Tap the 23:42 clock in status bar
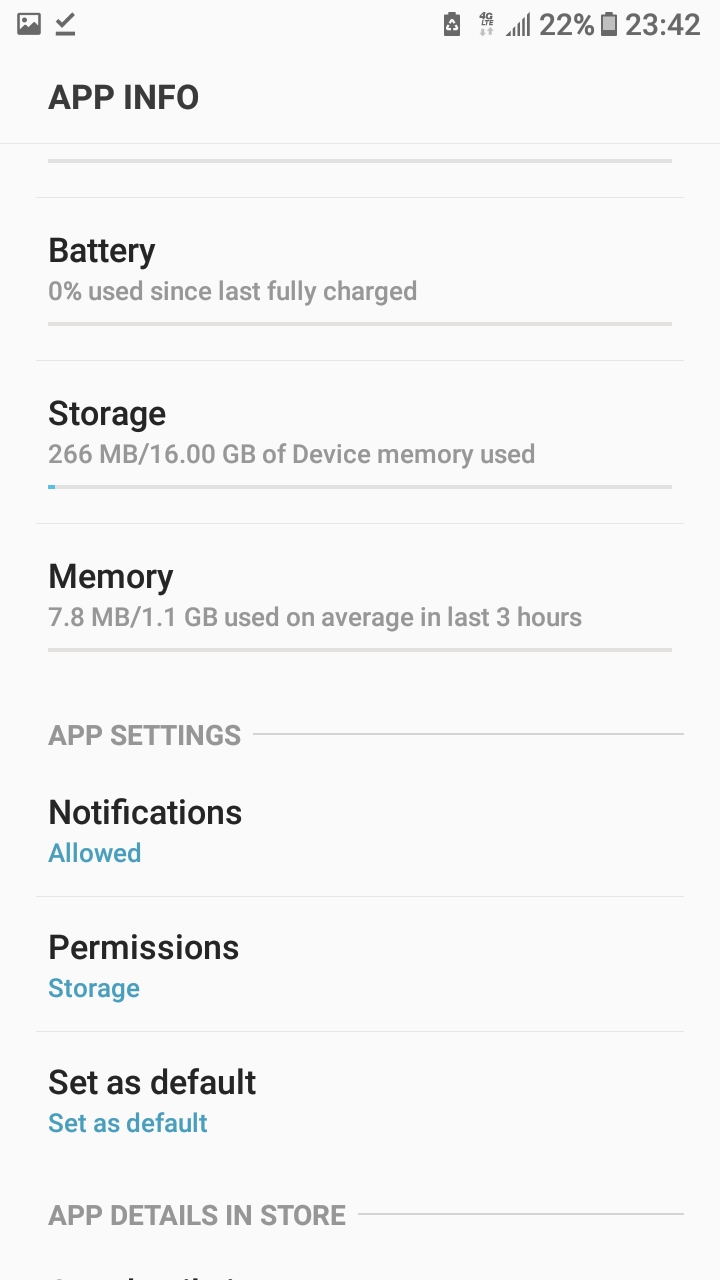Image resolution: width=720 pixels, height=1280 pixels. coord(662,24)
